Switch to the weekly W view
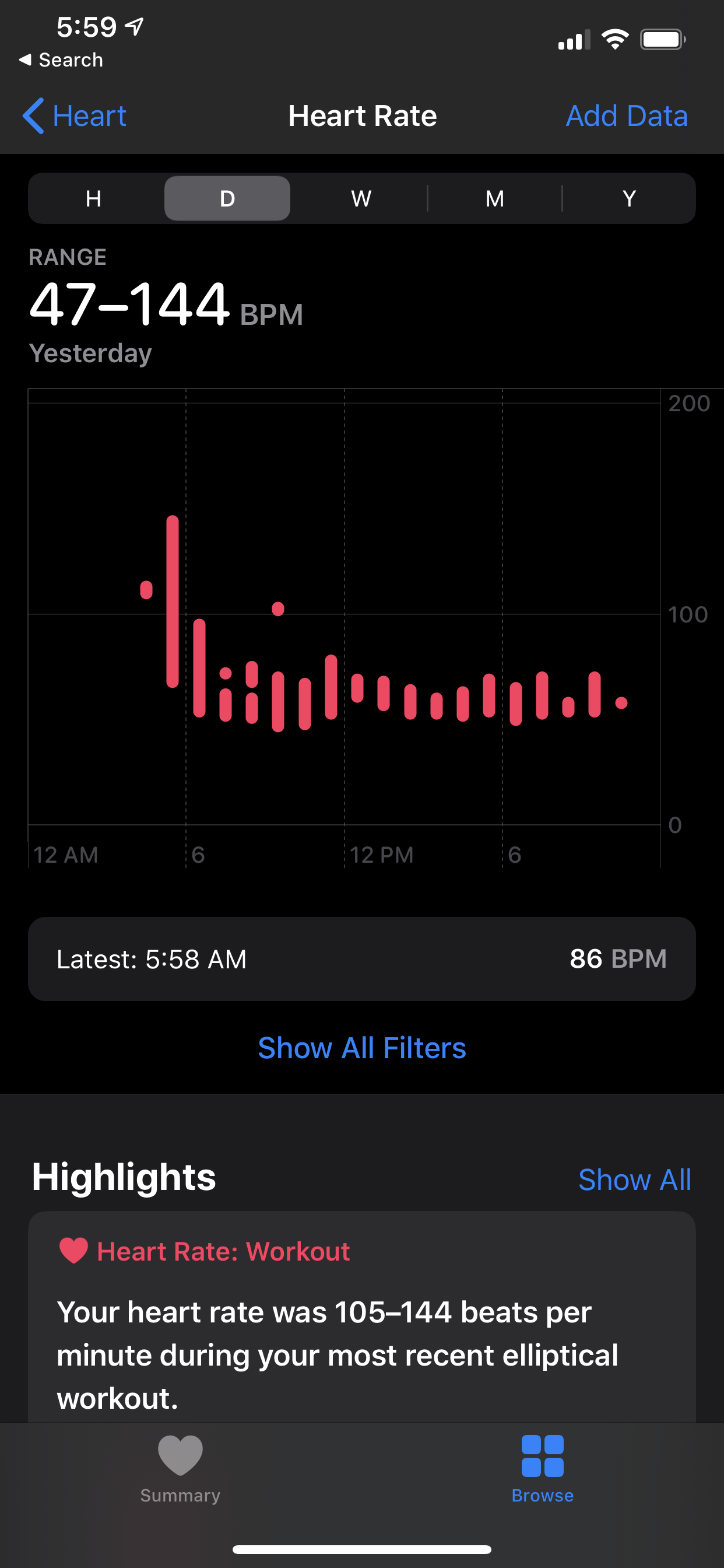This screenshot has height=1568, width=724. click(x=361, y=198)
